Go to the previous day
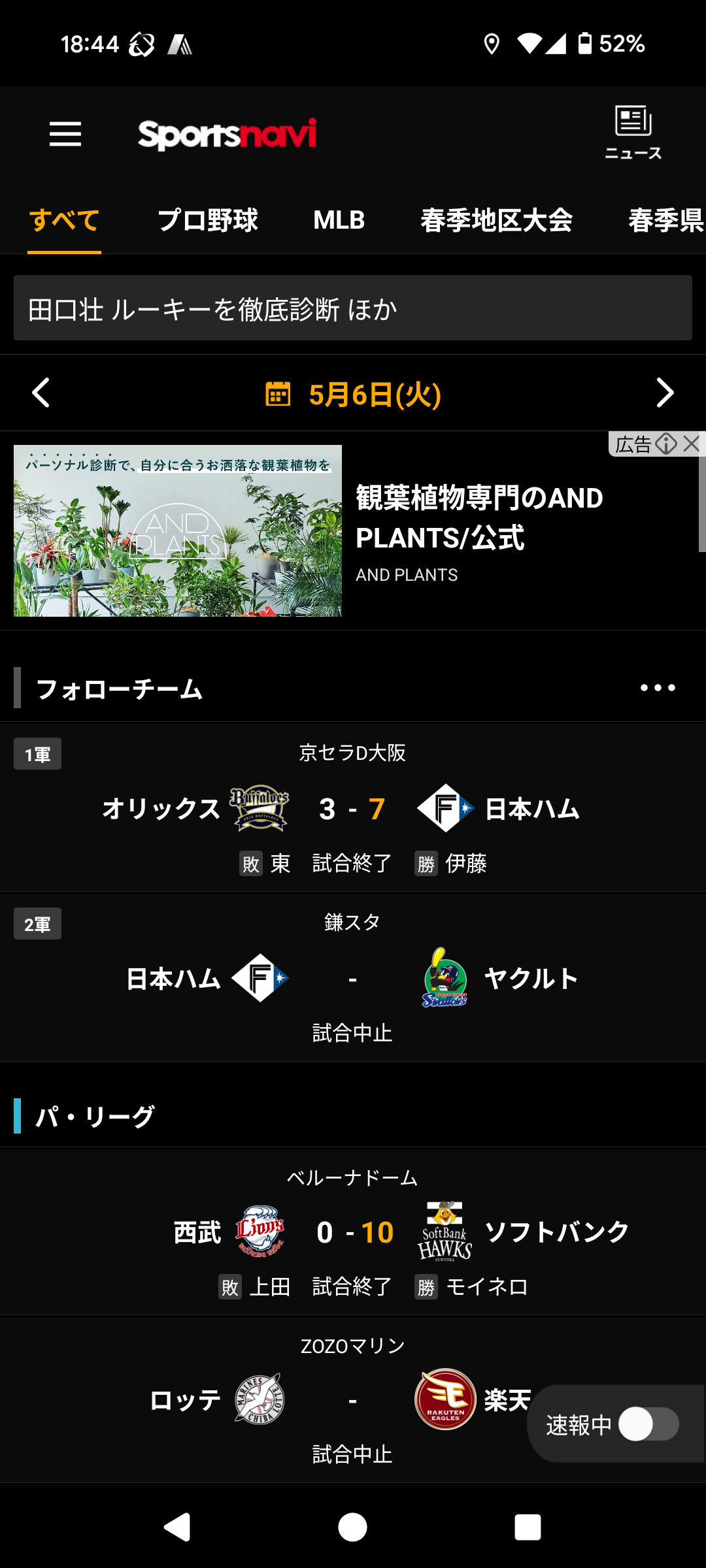This screenshot has height=1568, width=706. pos(41,393)
